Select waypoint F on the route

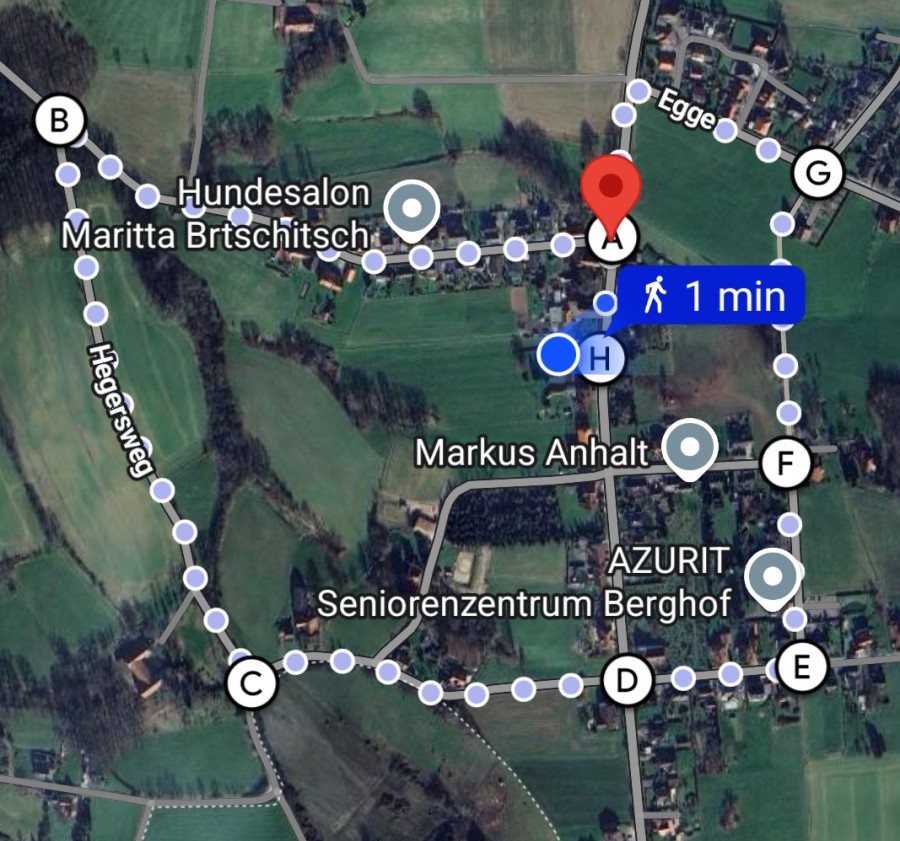pos(785,463)
